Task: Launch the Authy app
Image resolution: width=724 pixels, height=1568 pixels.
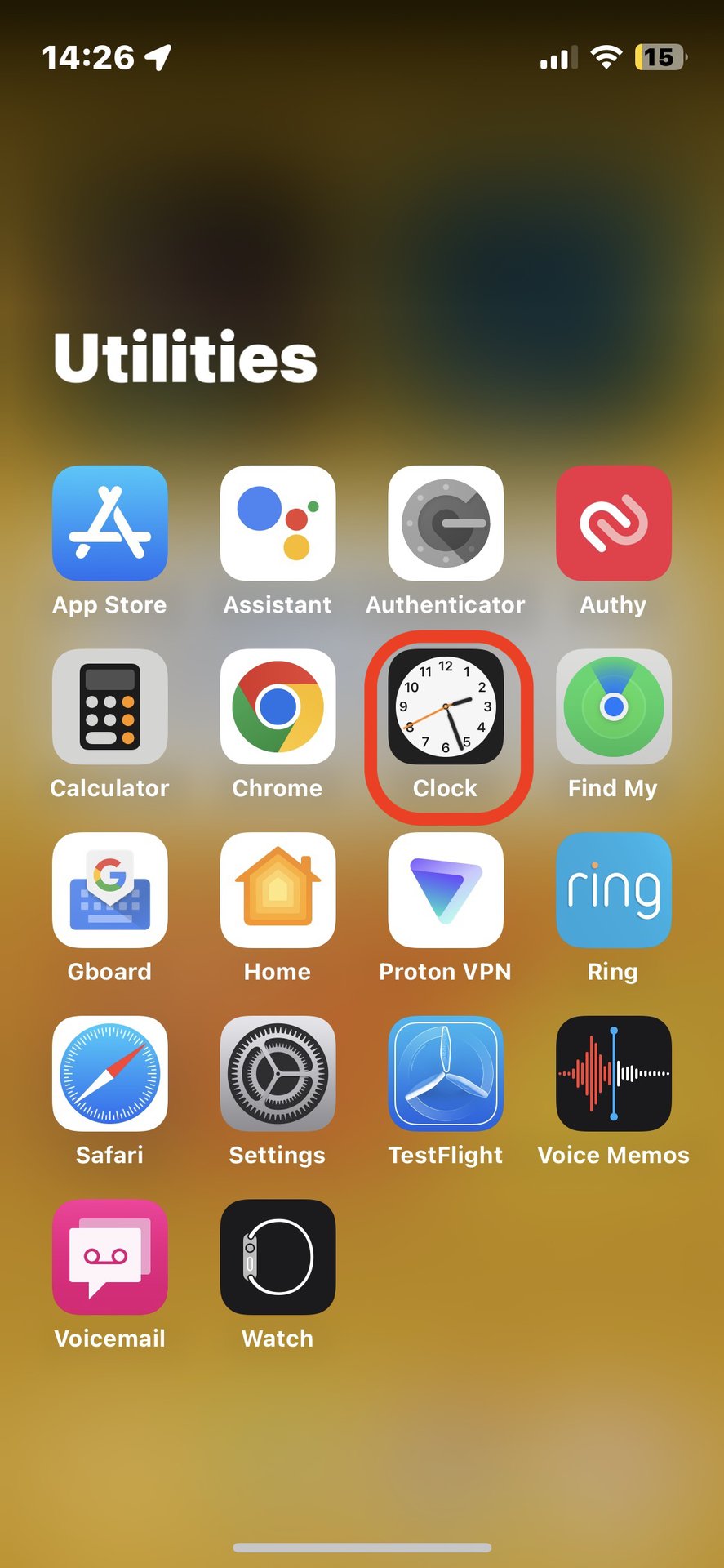Action: click(x=614, y=523)
